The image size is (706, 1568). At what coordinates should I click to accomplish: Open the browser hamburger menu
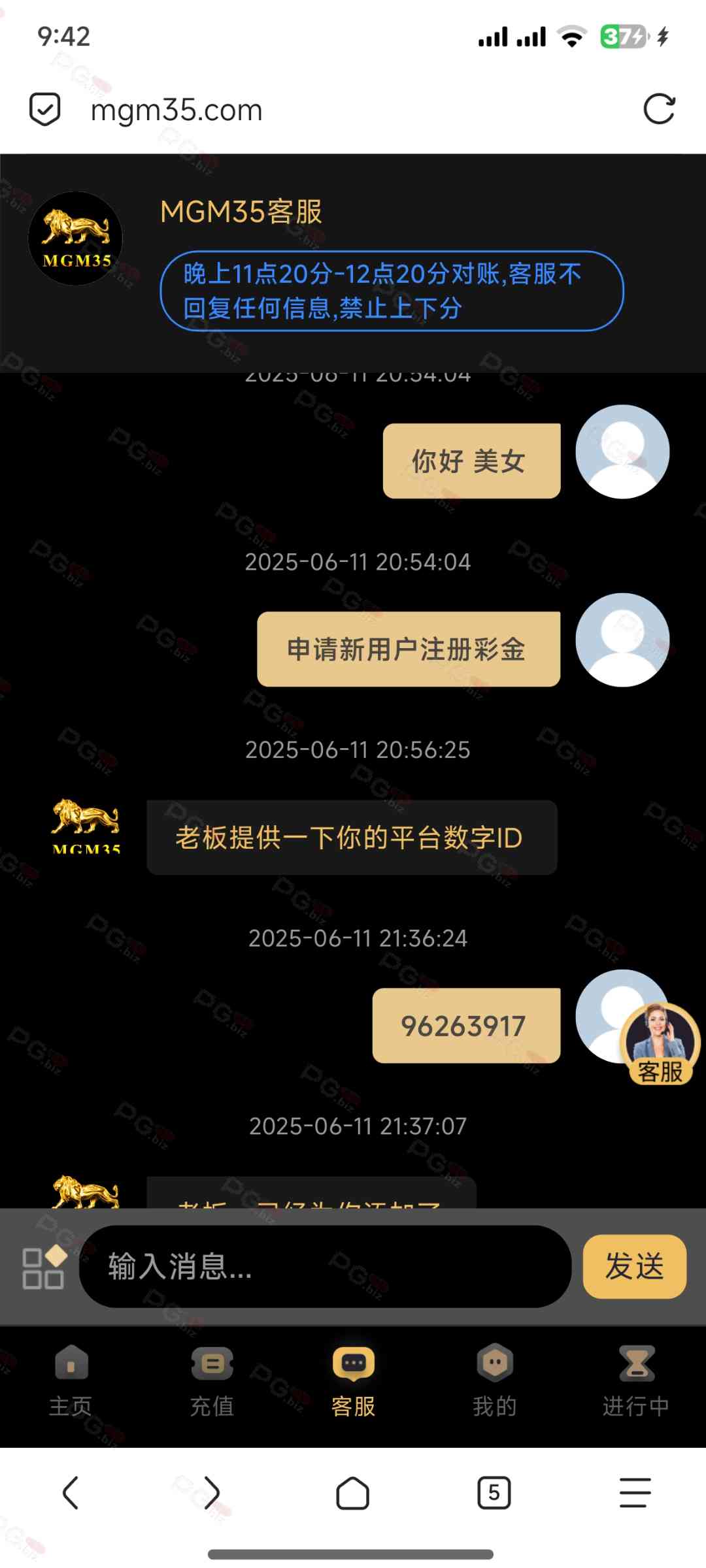[x=635, y=1493]
